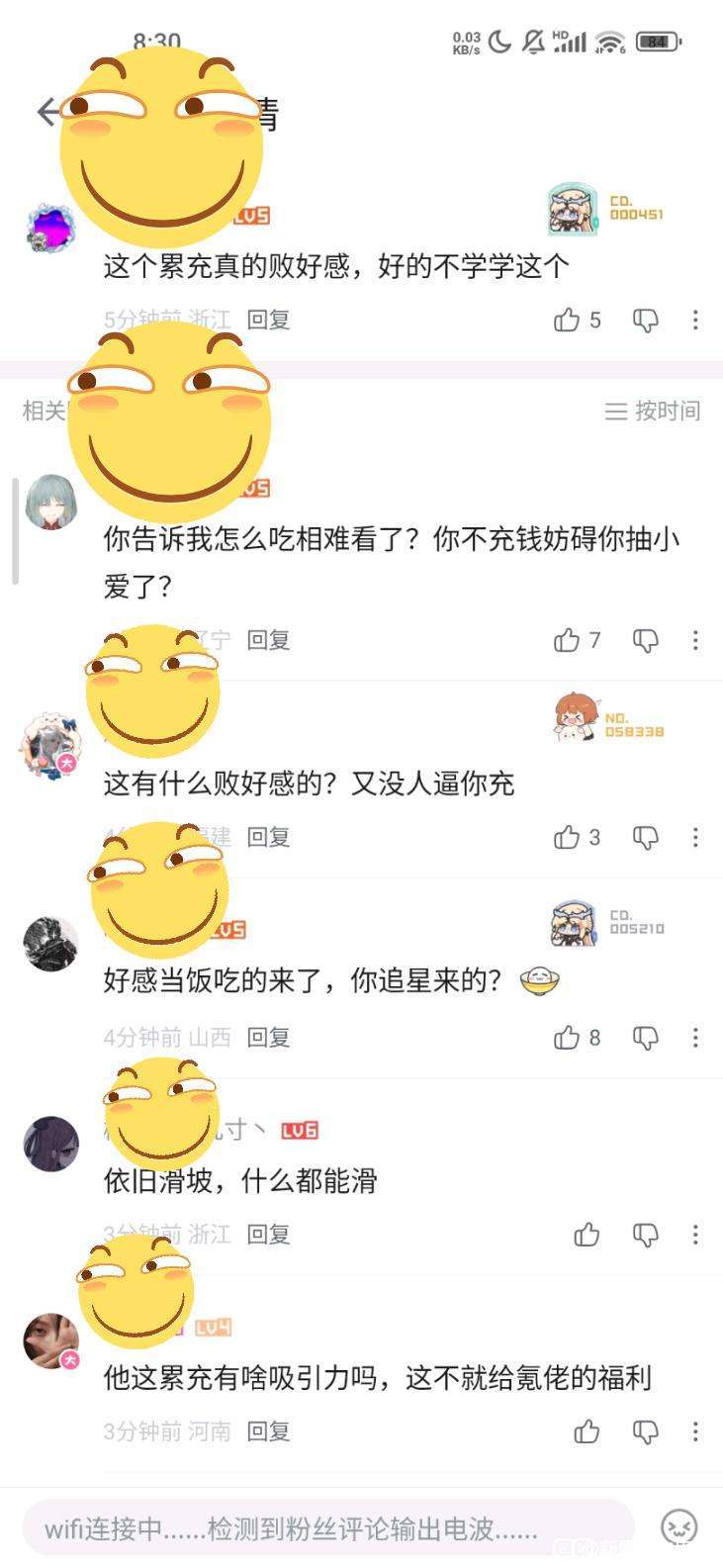This screenshot has width=723, height=1568.
Task: Like the comment 好感当饭吃的来了
Action: click(x=567, y=1037)
